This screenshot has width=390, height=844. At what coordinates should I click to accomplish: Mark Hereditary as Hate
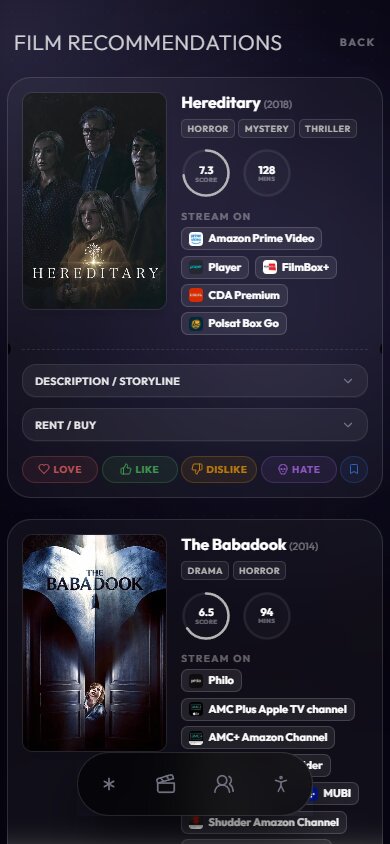[299, 469]
